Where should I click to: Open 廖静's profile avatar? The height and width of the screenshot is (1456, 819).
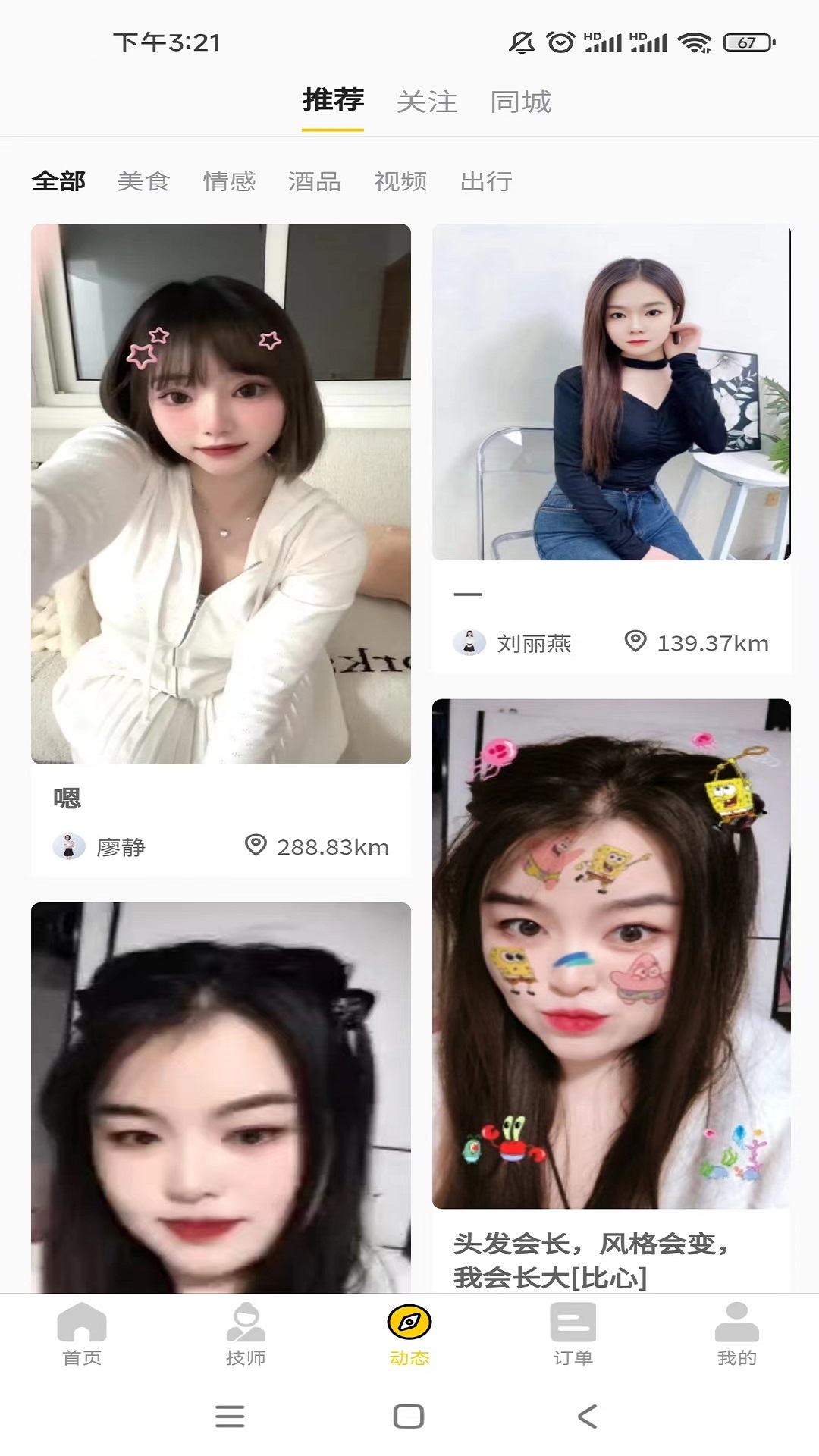click(69, 846)
